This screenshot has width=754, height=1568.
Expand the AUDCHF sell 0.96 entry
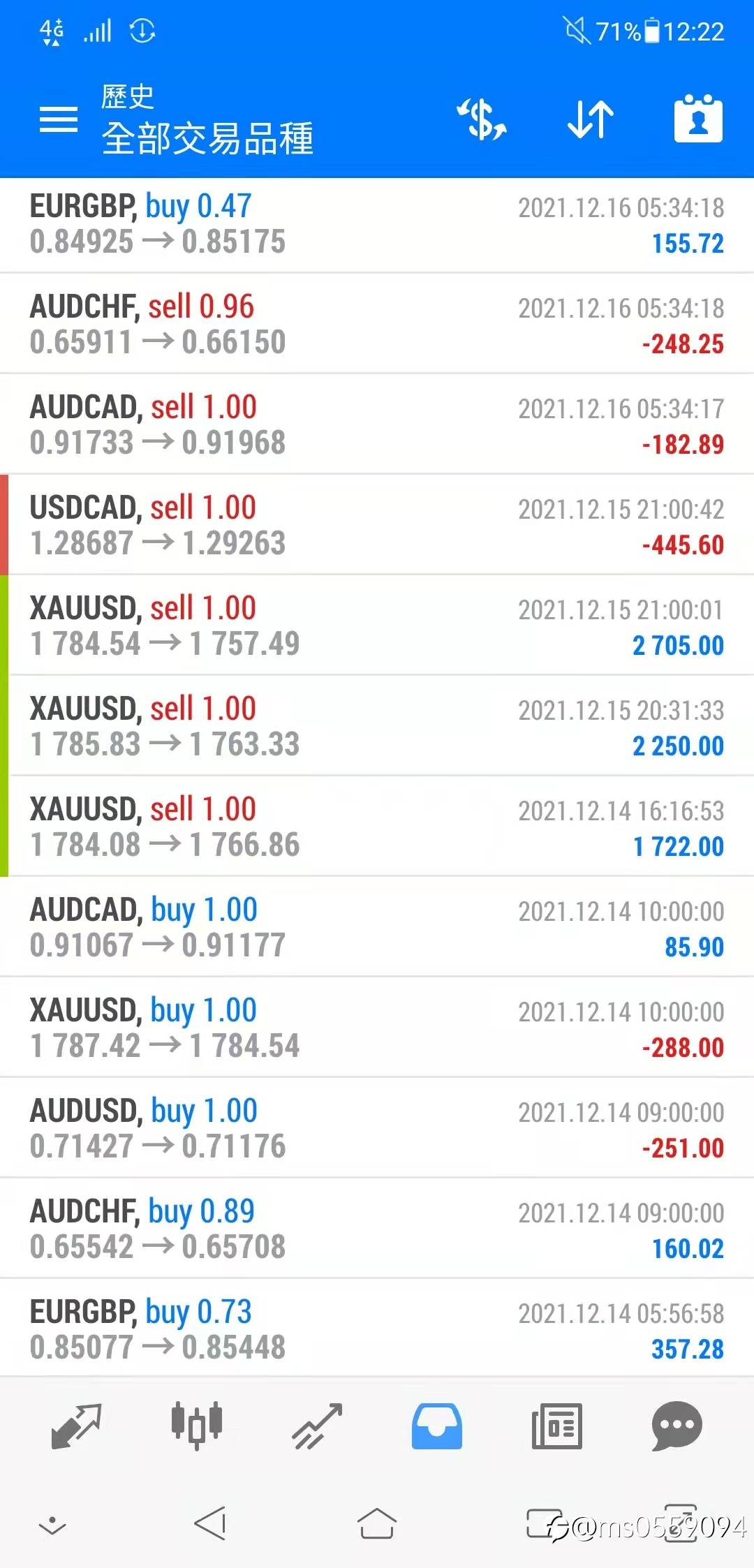[377, 325]
